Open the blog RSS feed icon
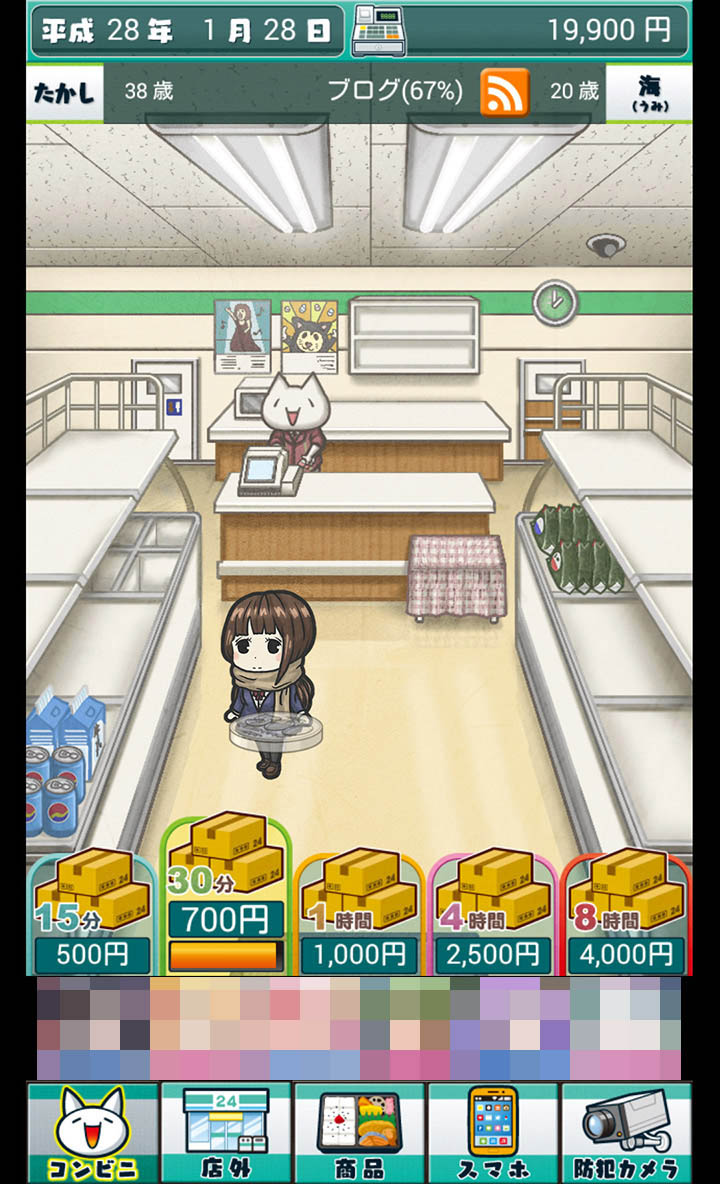 point(504,92)
